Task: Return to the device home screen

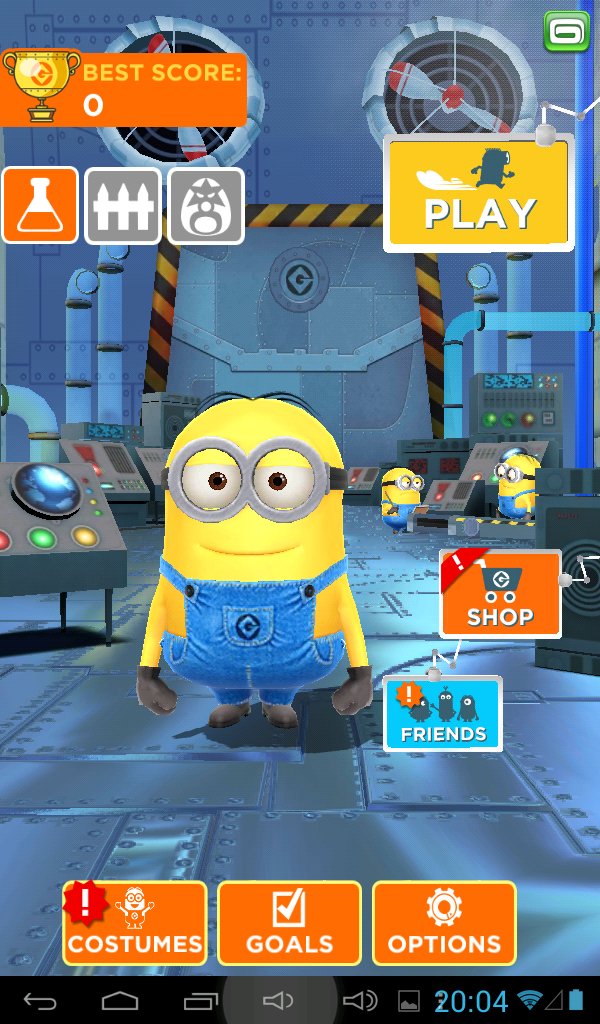Action: click(120, 1000)
